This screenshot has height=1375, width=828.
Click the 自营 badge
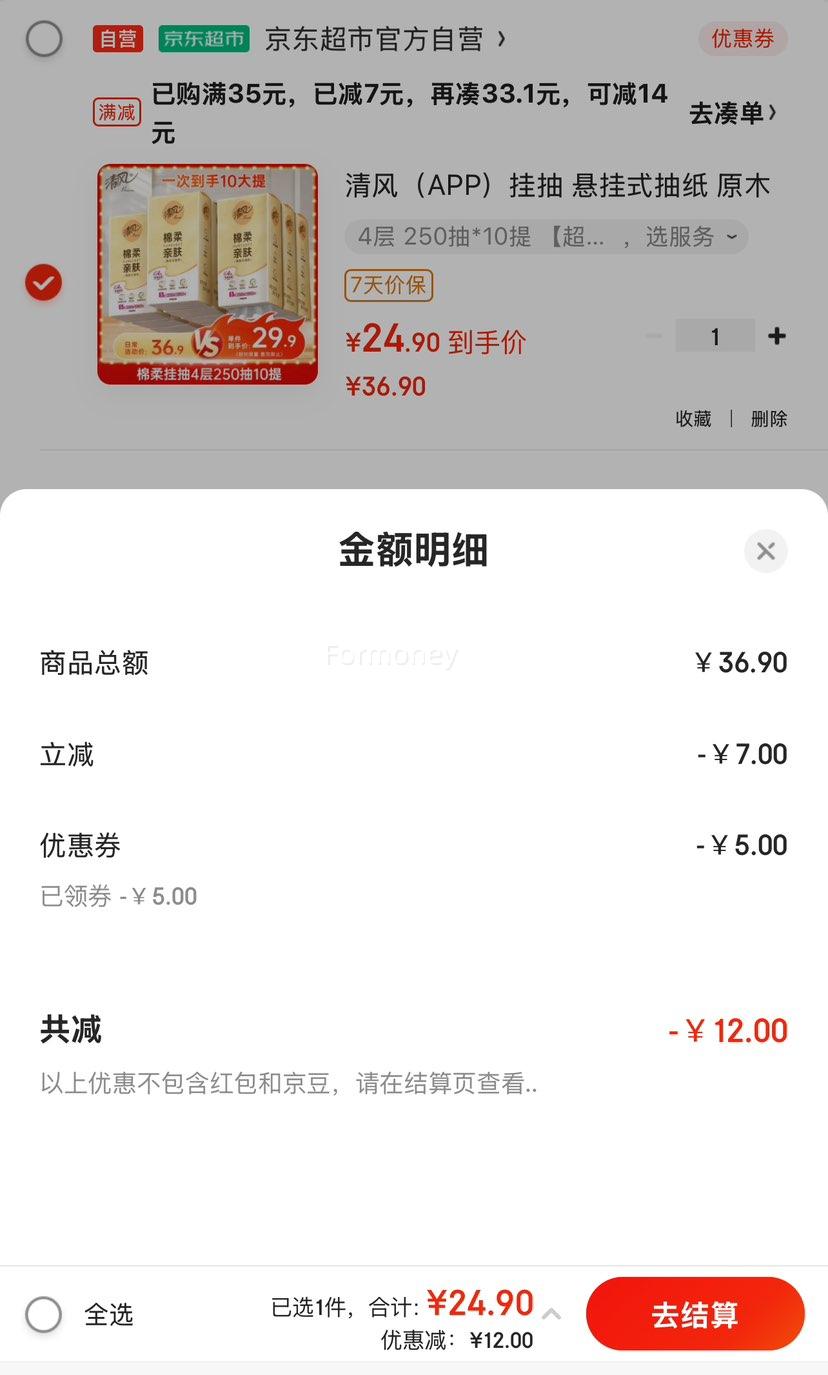117,39
